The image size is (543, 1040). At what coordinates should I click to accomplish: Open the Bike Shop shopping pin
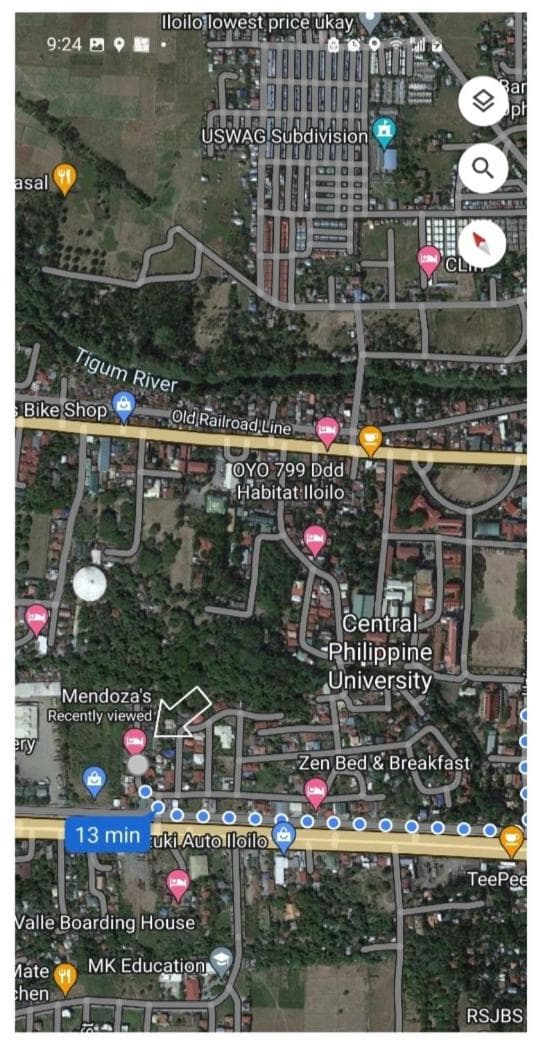point(124,407)
